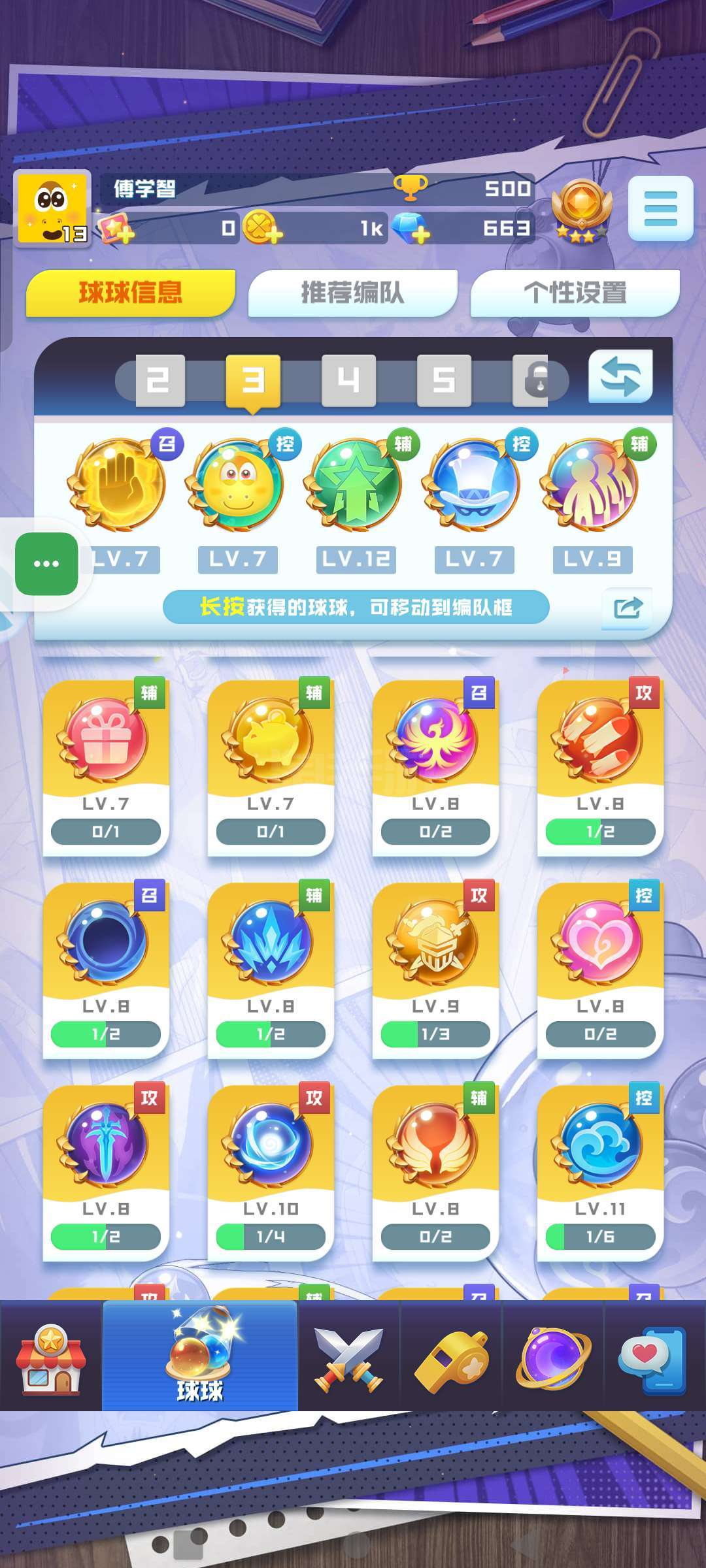The image size is (706, 1568).
Task: Share the current team lineup
Action: [x=628, y=608]
